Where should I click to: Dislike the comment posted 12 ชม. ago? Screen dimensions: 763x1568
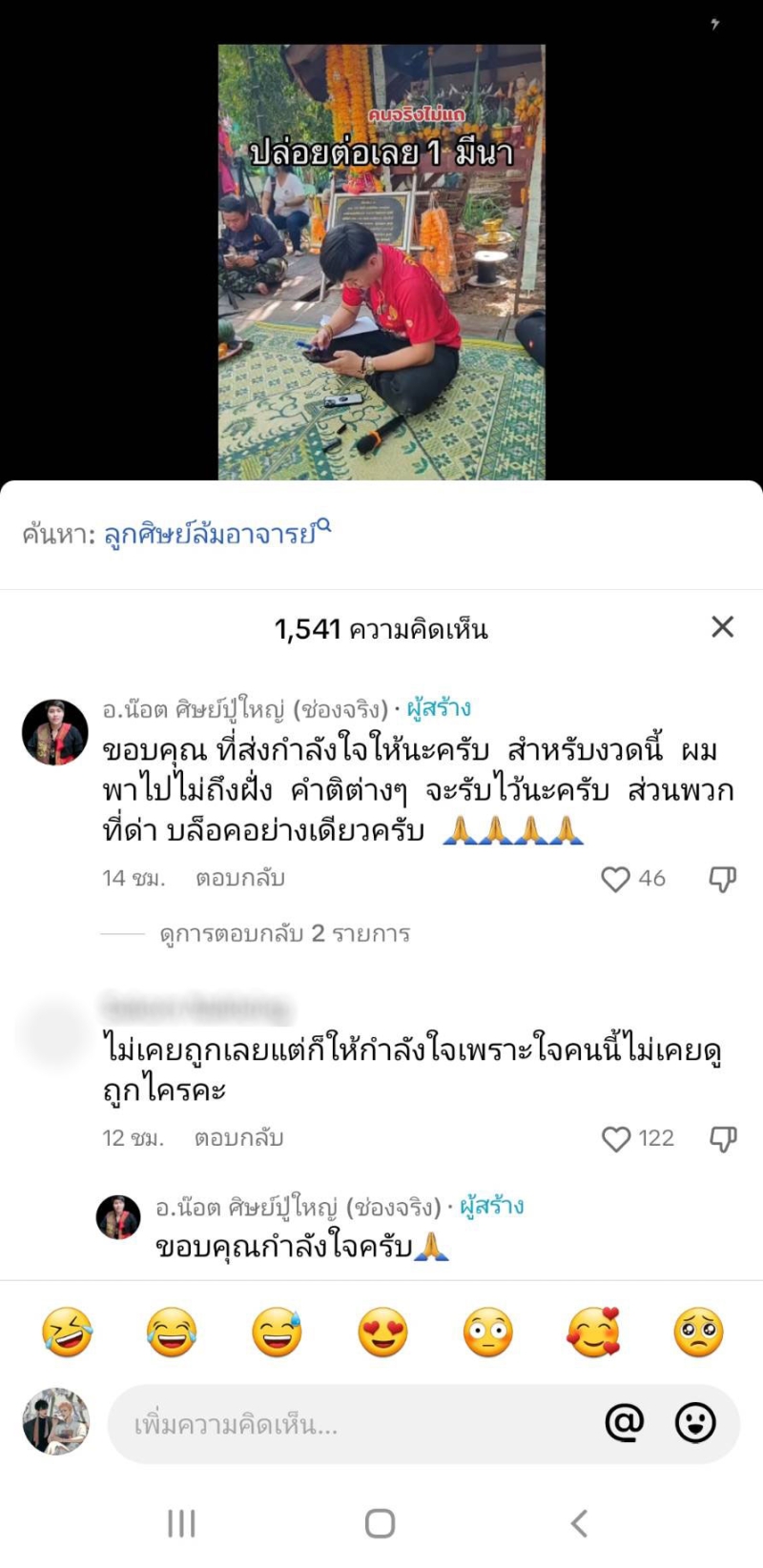point(723,1138)
